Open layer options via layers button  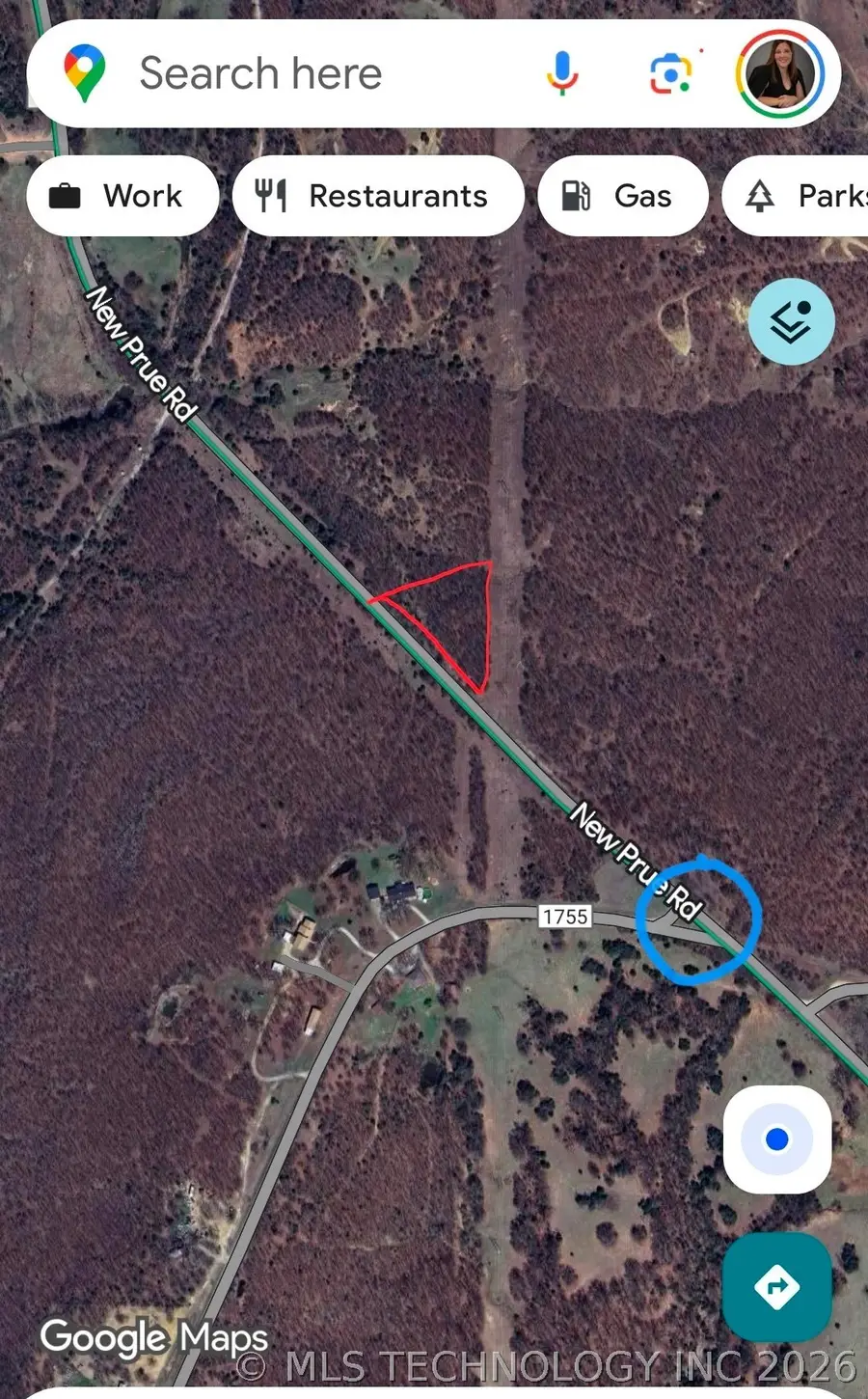[x=790, y=321]
